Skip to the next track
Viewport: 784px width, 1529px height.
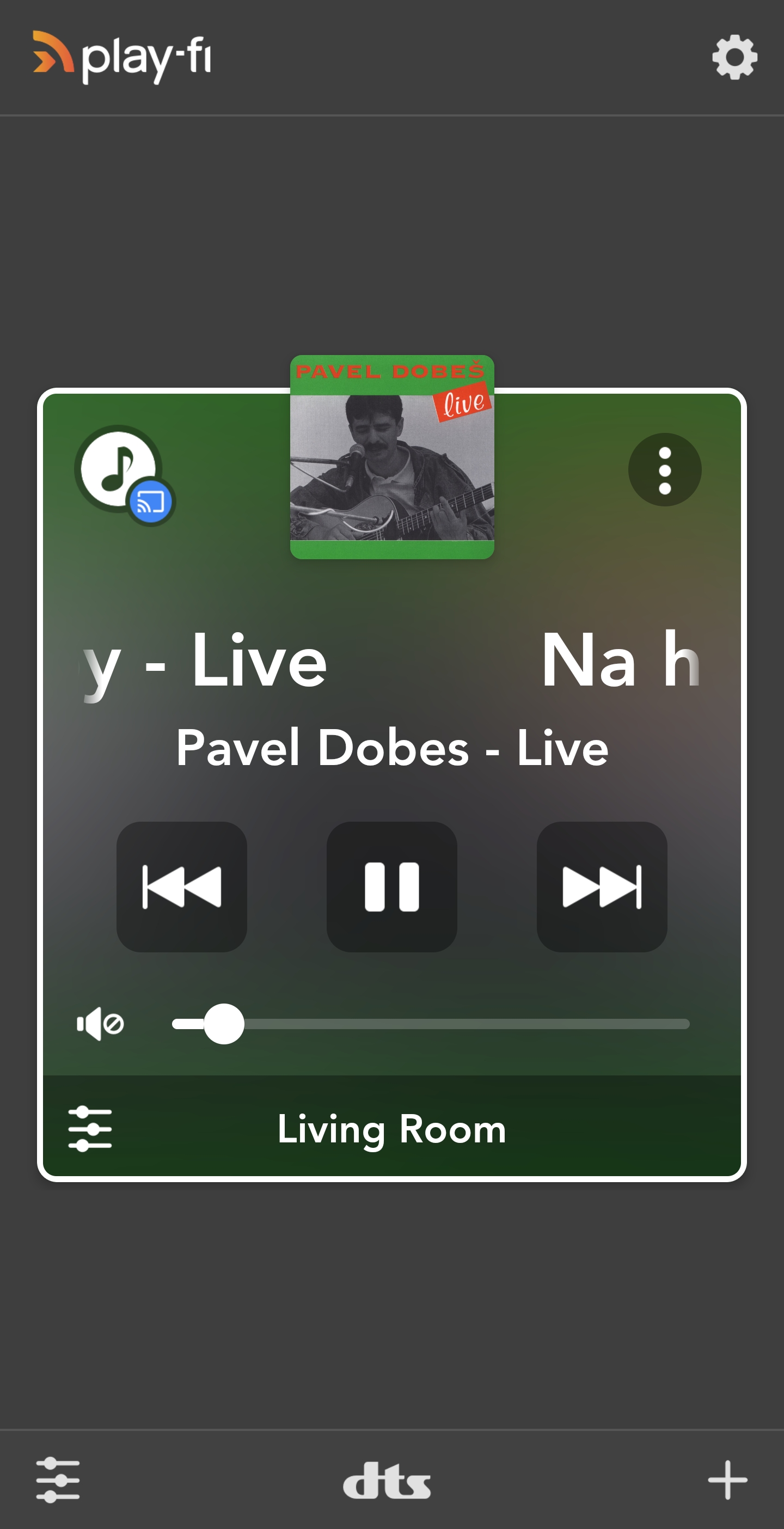click(x=602, y=887)
